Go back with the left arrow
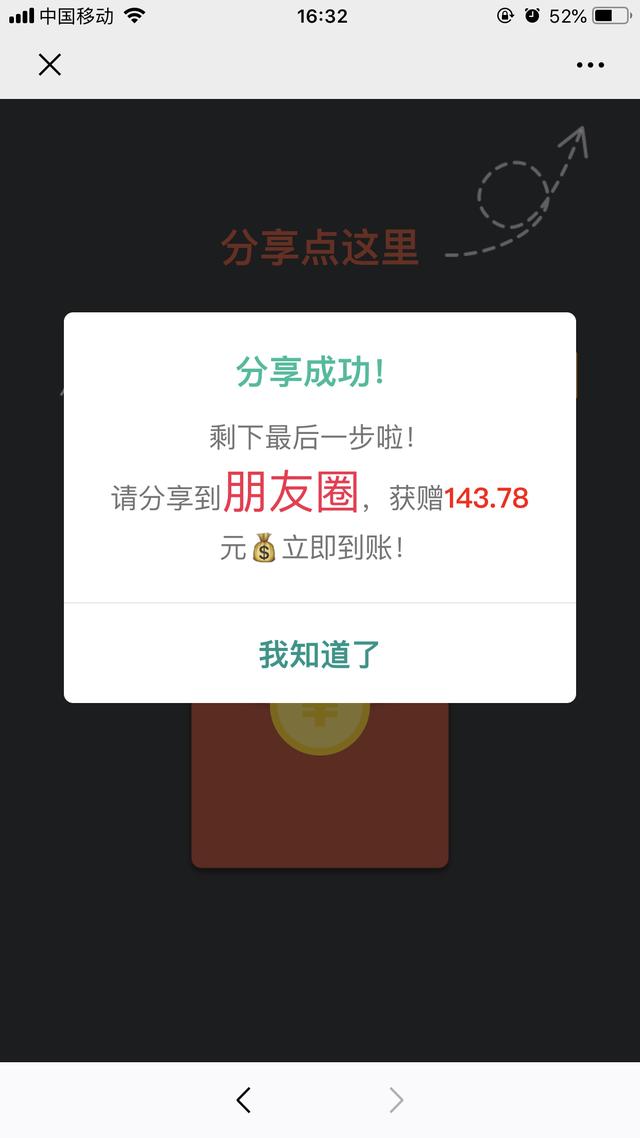This screenshot has height=1138, width=640. (244, 1100)
